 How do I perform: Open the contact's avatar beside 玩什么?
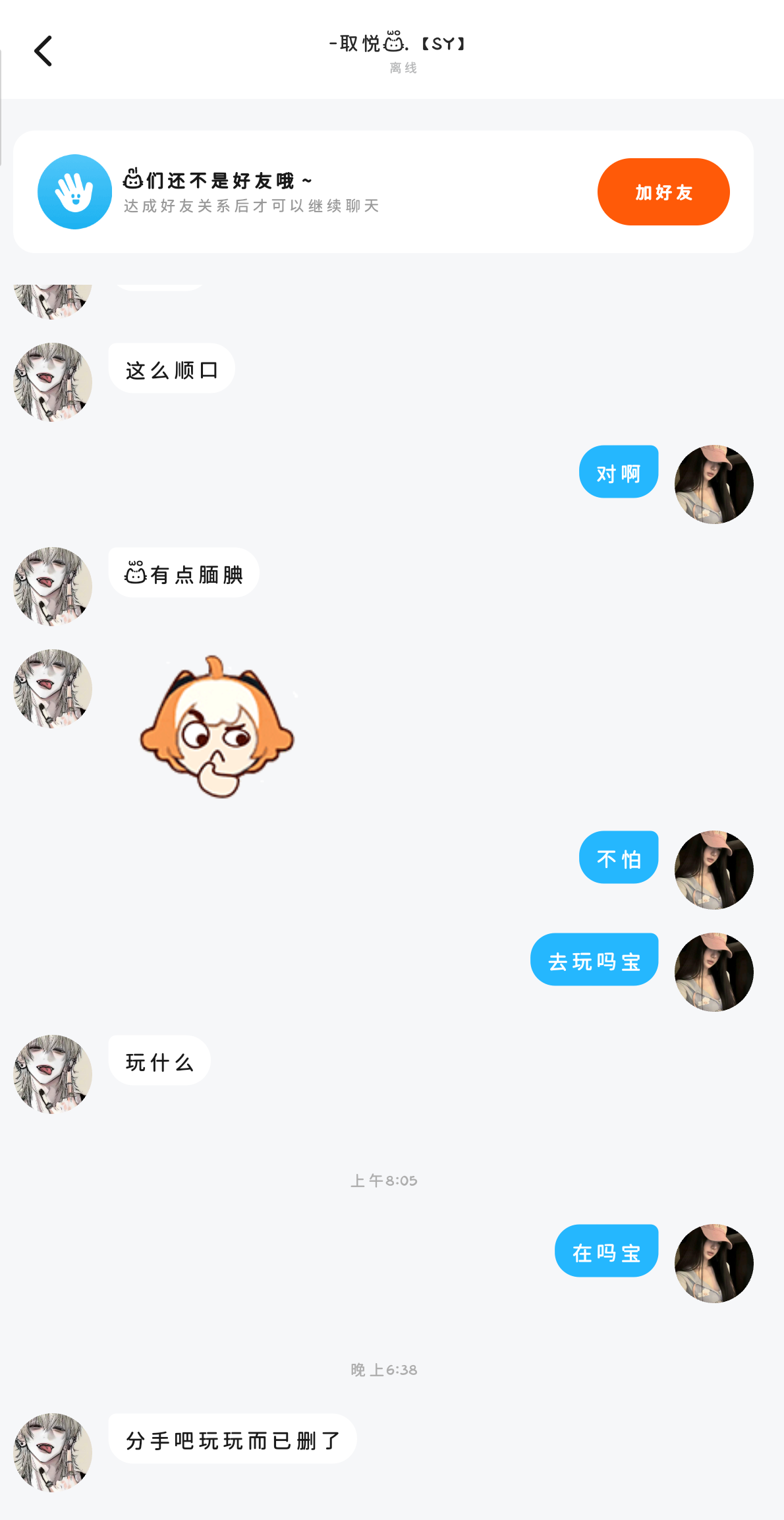53,1074
